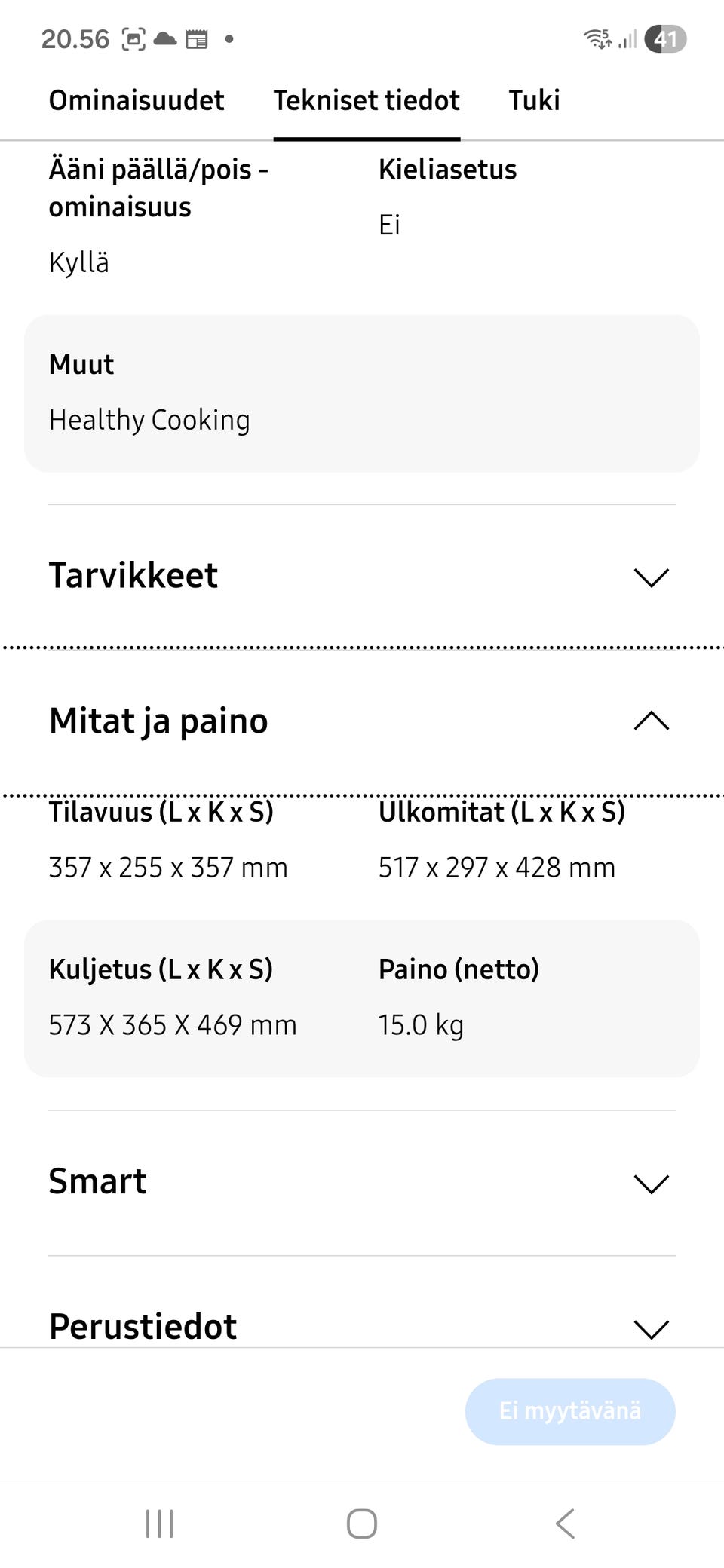This screenshot has width=724, height=1568.
Task: Tap the calendar notification icon
Action: pos(197,38)
